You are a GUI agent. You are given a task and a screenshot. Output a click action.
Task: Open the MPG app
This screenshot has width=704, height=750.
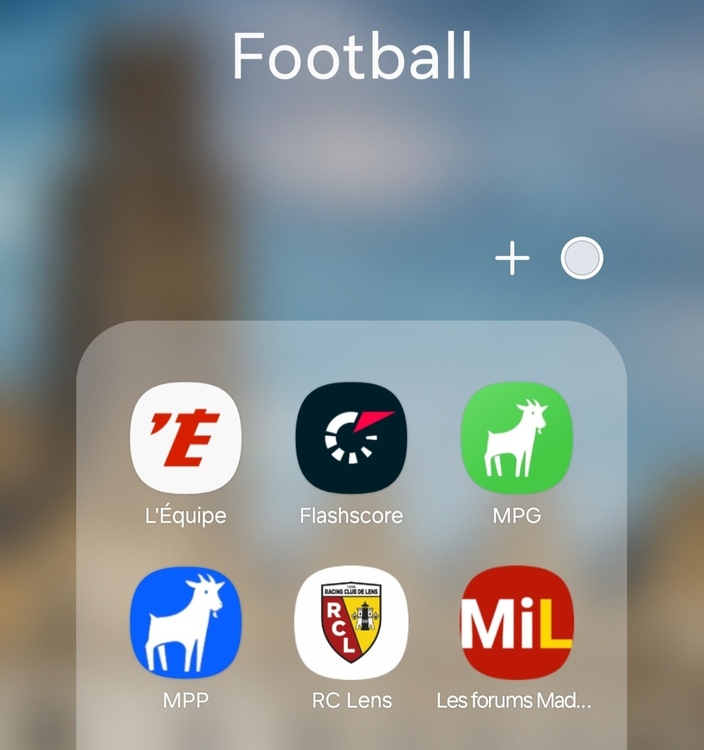click(516, 438)
